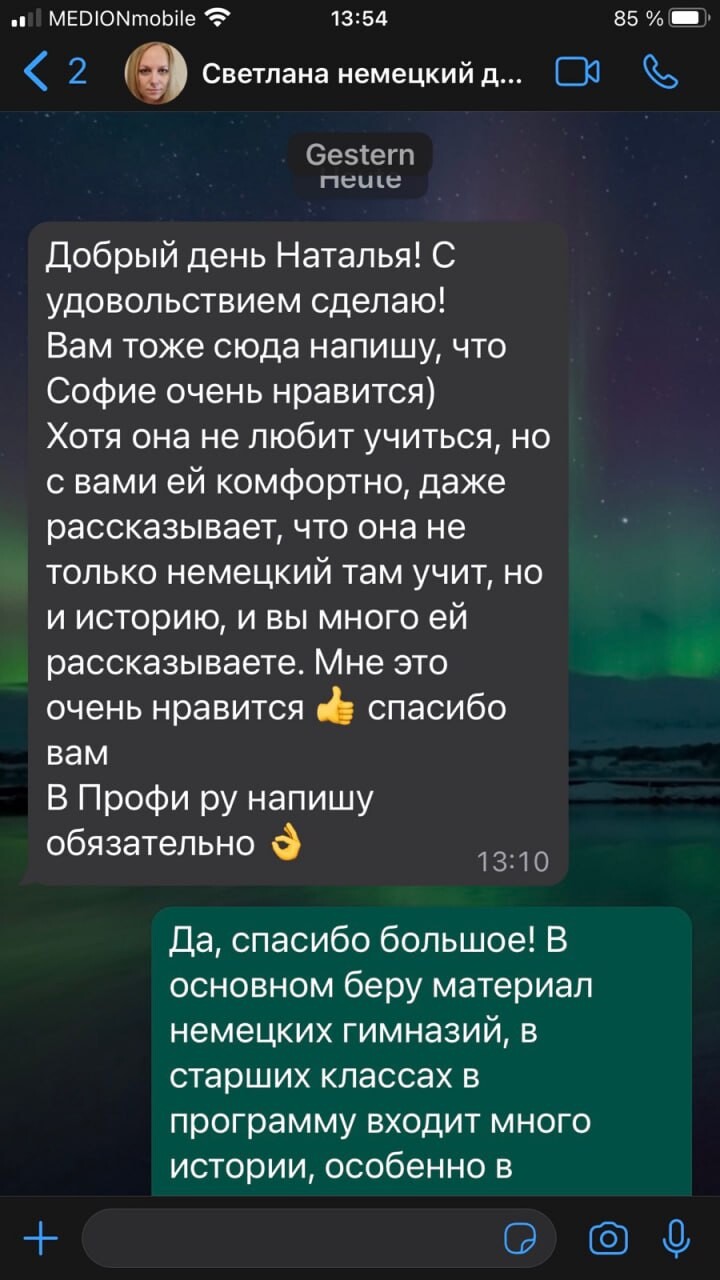Open Светлана's contact info from the header
Image resolution: width=720 pixels, height=1280 pixels.
click(361, 73)
